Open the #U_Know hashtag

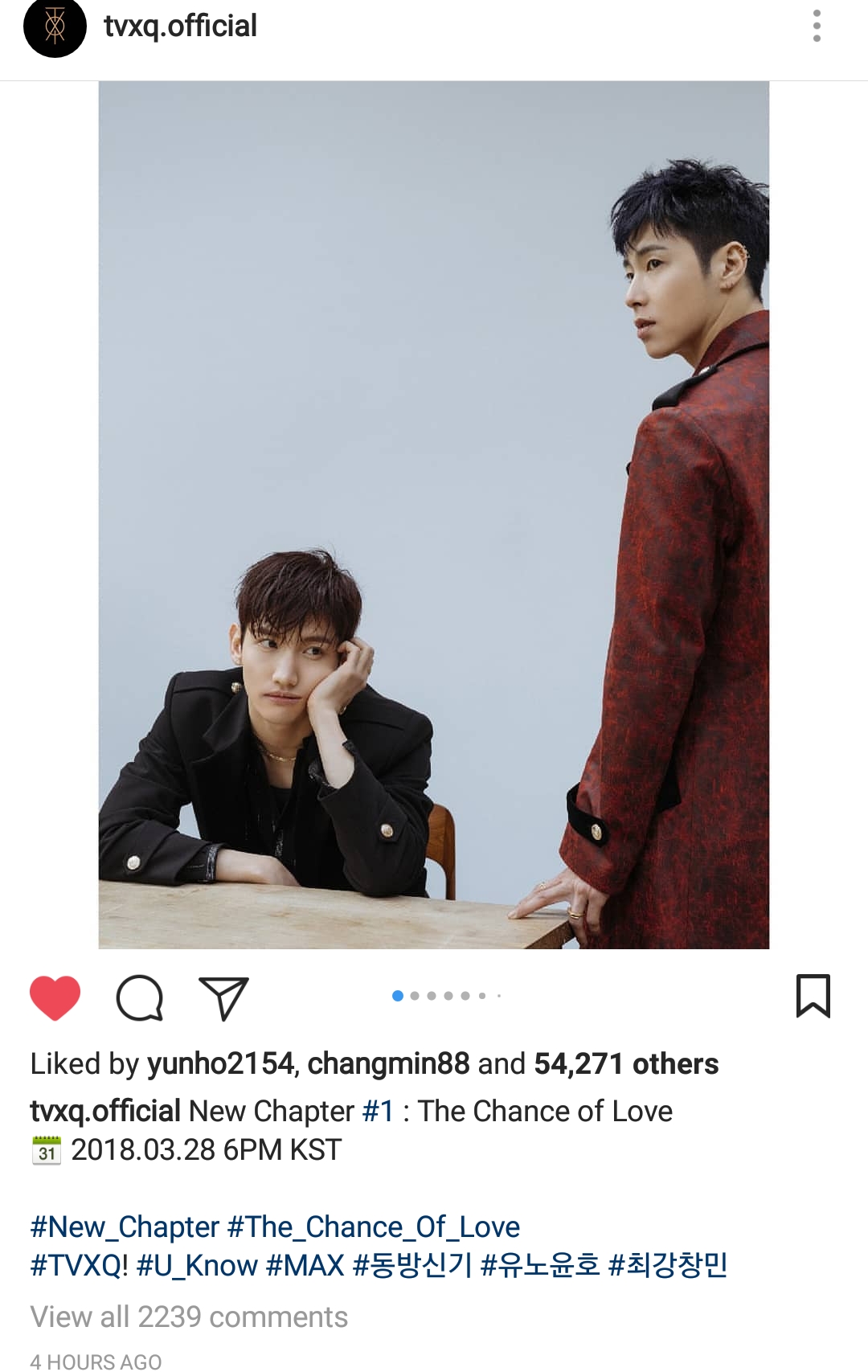coord(197,1265)
